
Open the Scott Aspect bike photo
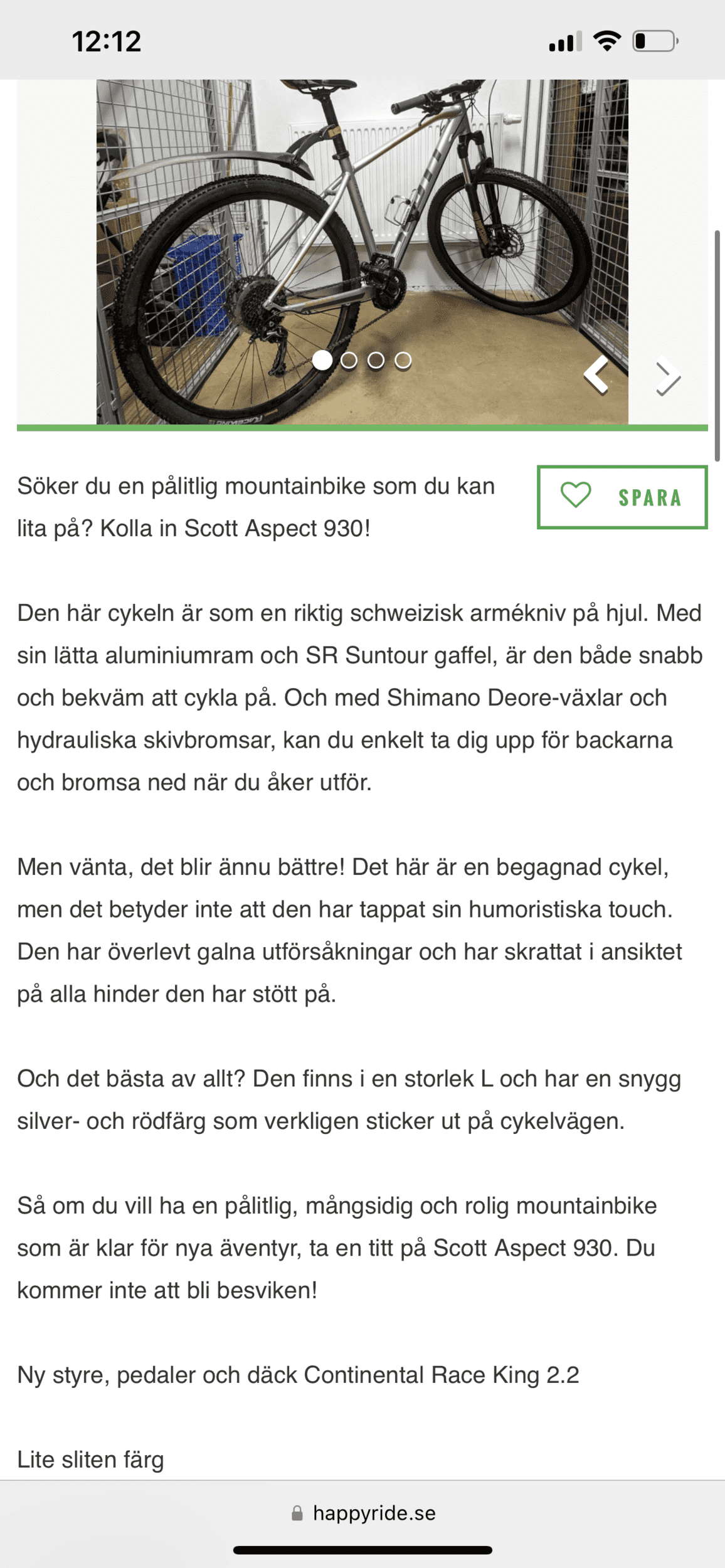[362, 252]
